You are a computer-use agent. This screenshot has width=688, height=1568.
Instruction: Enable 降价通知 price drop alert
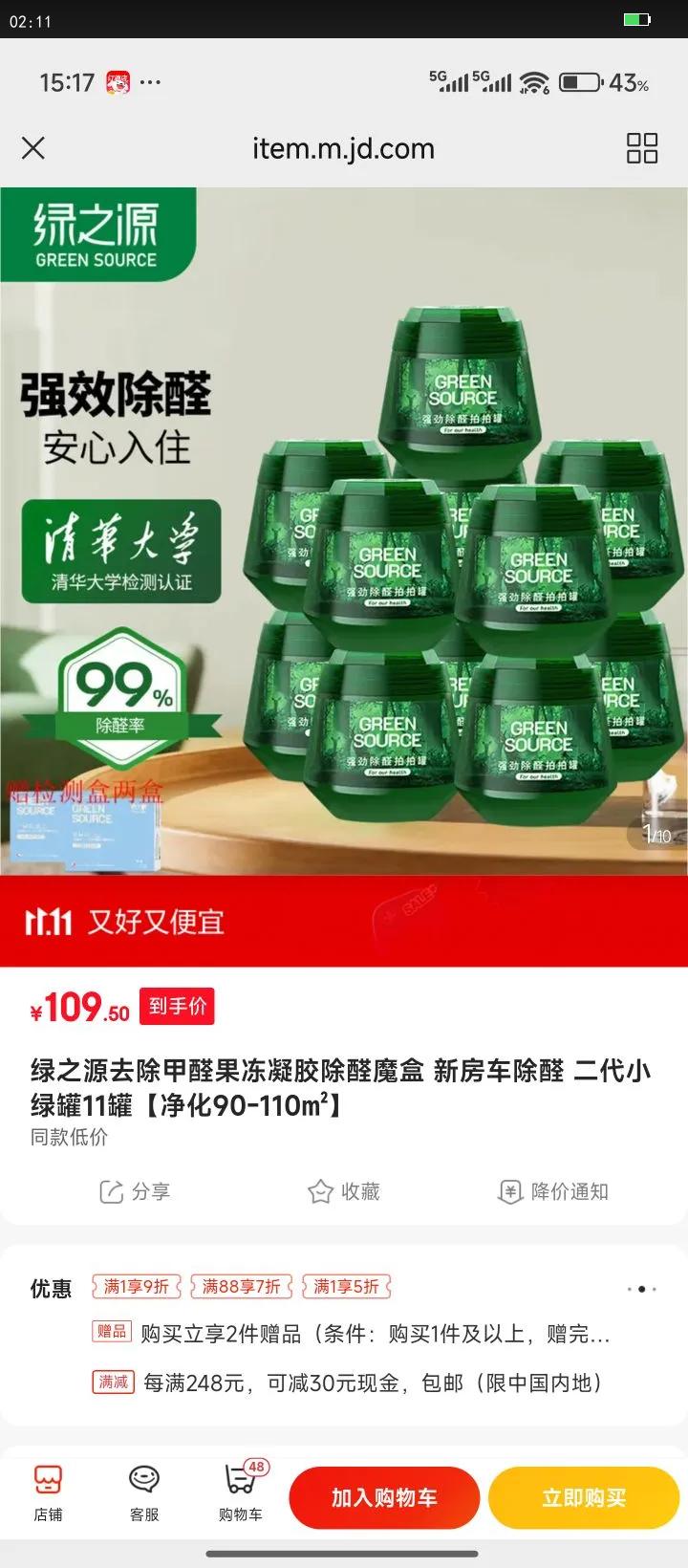[553, 1191]
